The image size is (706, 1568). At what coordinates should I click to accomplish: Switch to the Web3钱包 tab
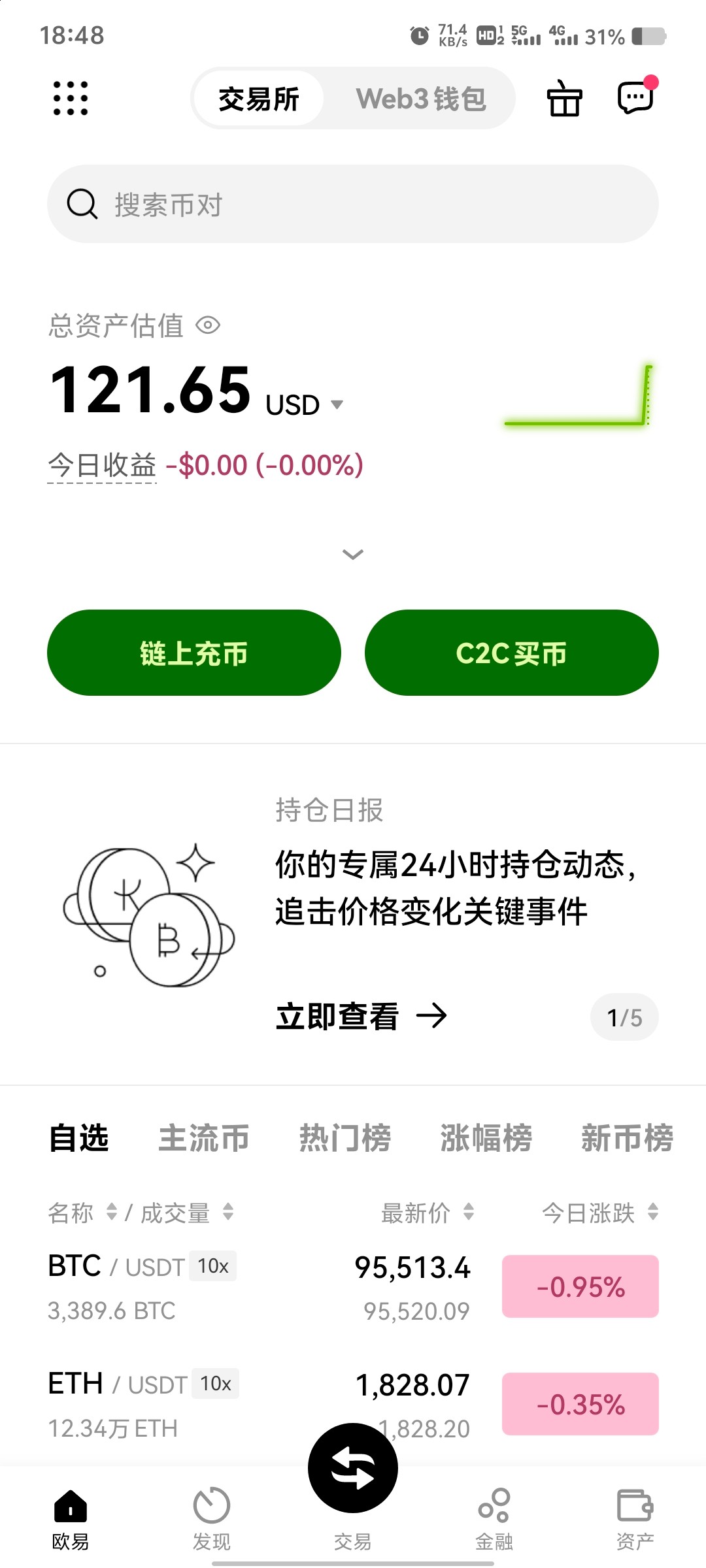(x=420, y=99)
